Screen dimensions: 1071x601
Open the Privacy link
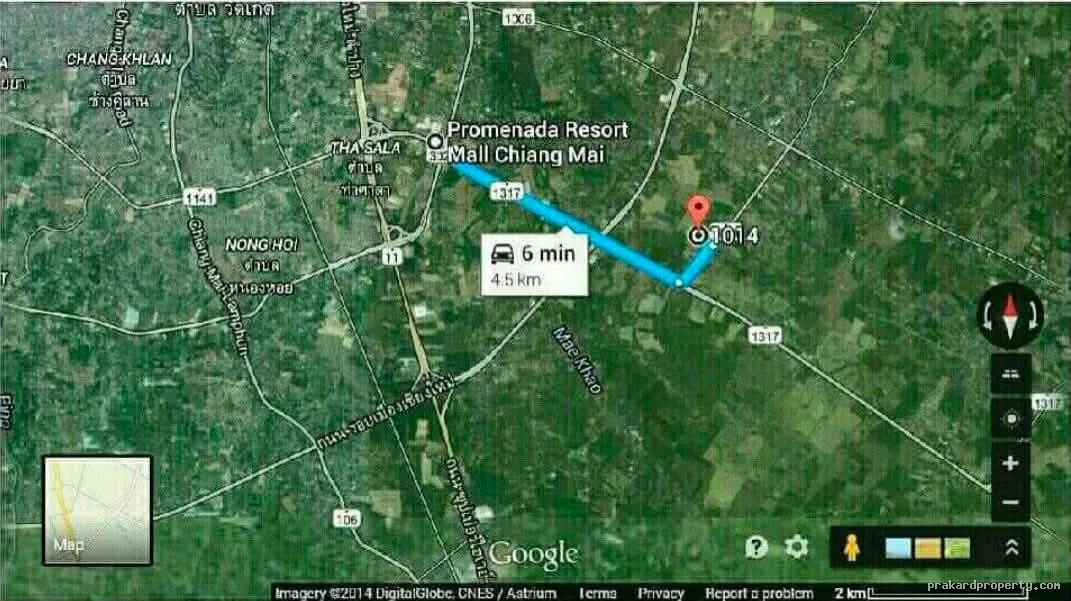pos(660,593)
